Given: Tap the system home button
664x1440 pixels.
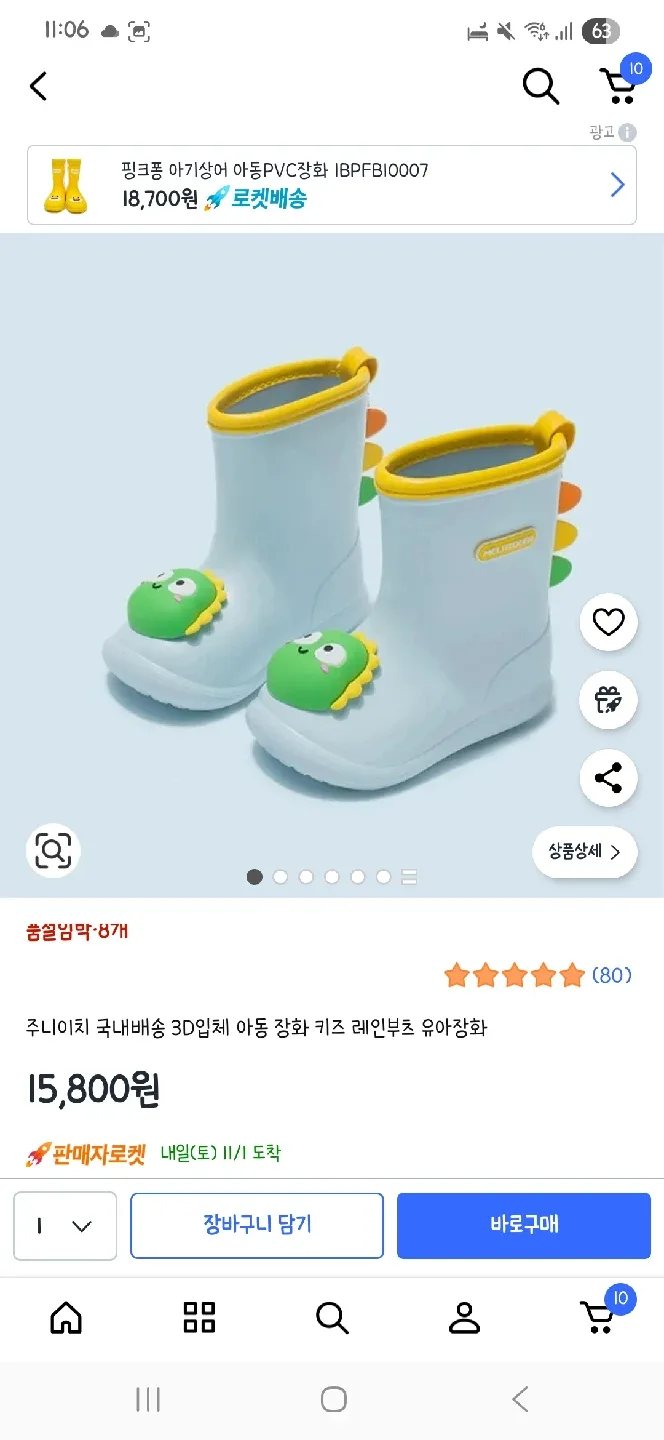Looking at the screenshot, I should coord(334,1399).
